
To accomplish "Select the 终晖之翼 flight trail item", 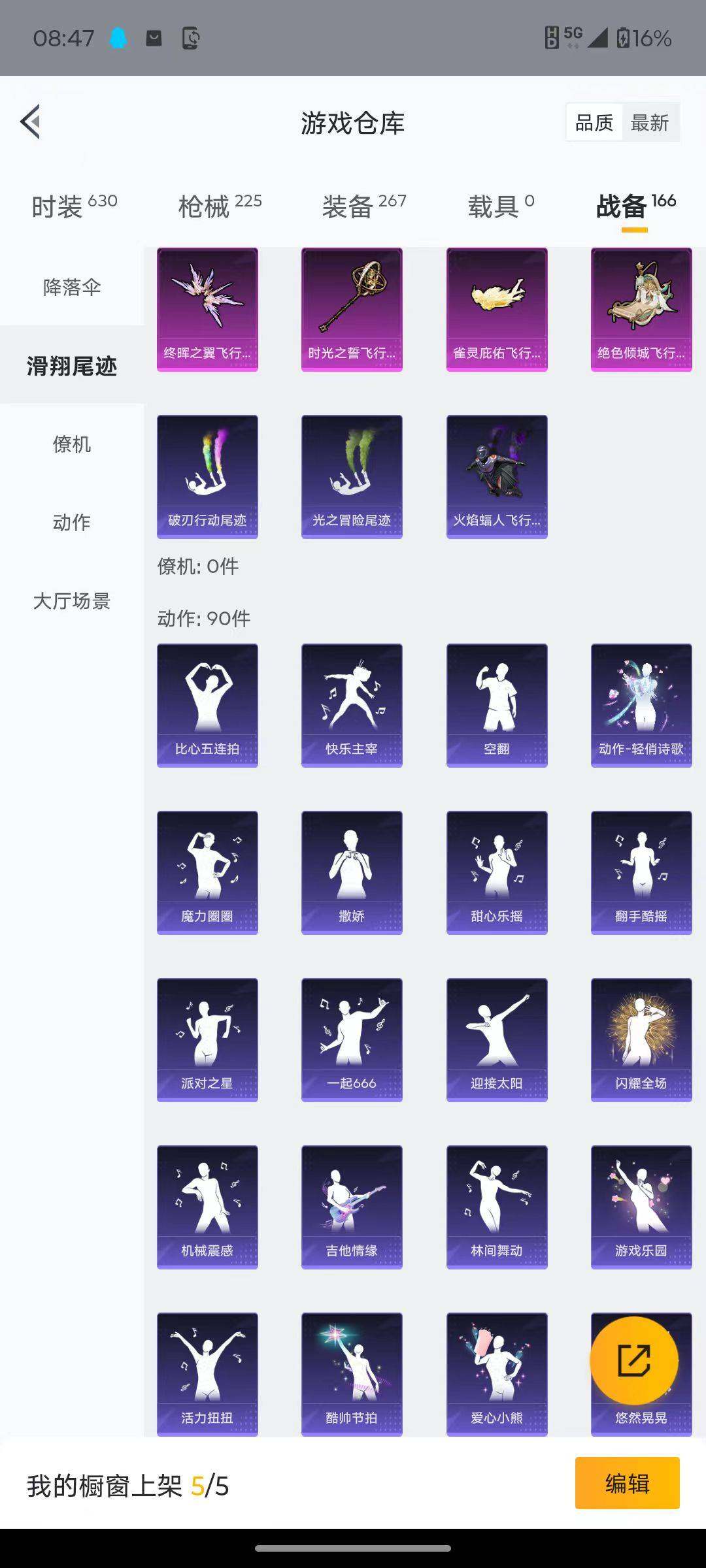I will [207, 308].
